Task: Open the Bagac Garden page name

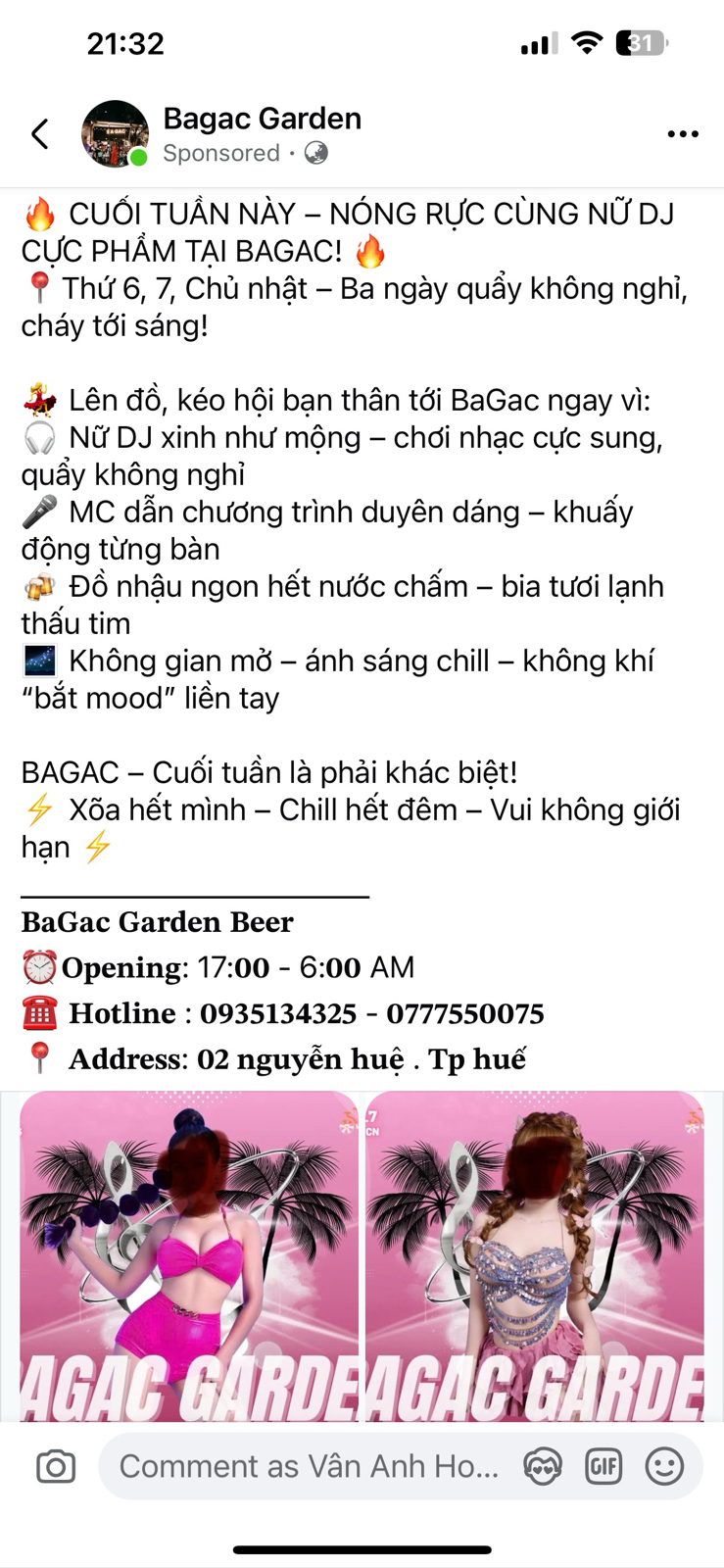Action: click(x=262, y=119)
